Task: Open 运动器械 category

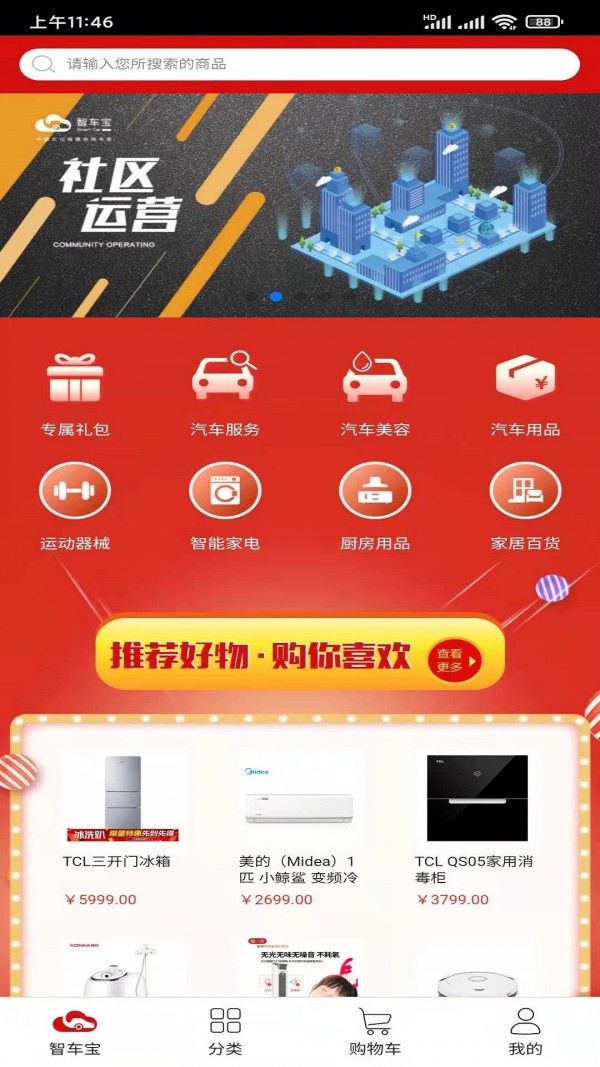Action: pyautogui.click(x=75, y=505)
